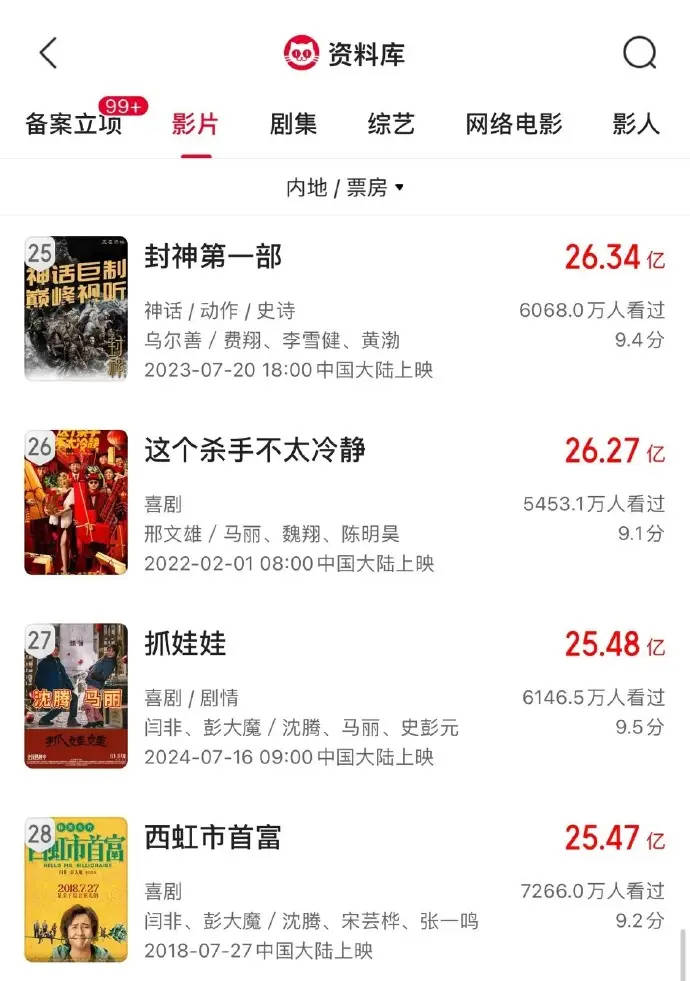Open the 抓娃娃 movie entry
The width and height of the screenshot is (690, 981).
[186, 644]
